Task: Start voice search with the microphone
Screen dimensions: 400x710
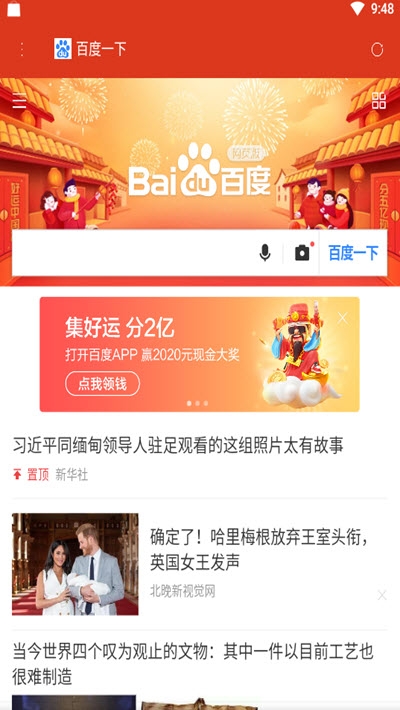Action: 265,253
